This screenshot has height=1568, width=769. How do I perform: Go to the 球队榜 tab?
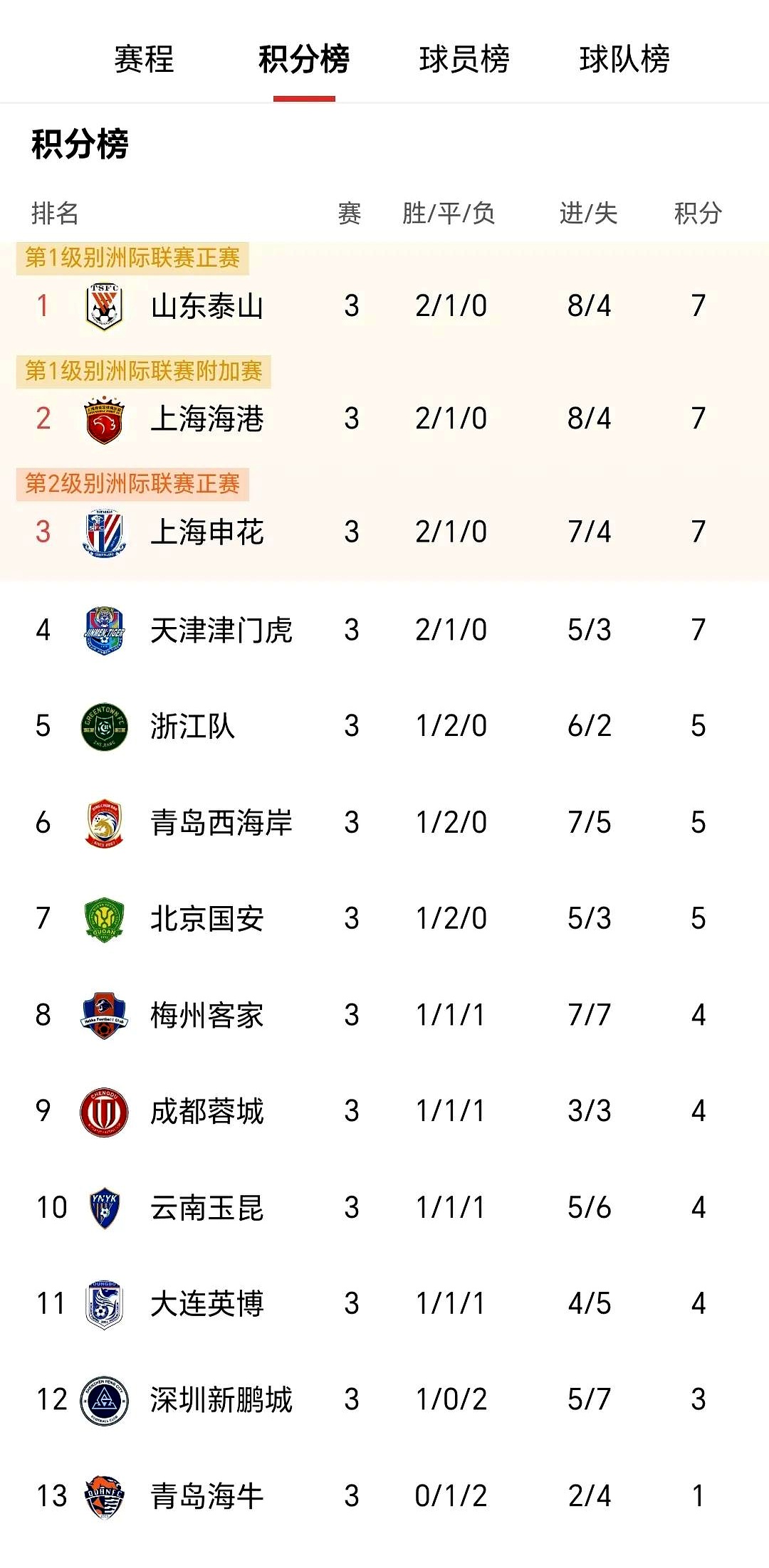point(624,59)
